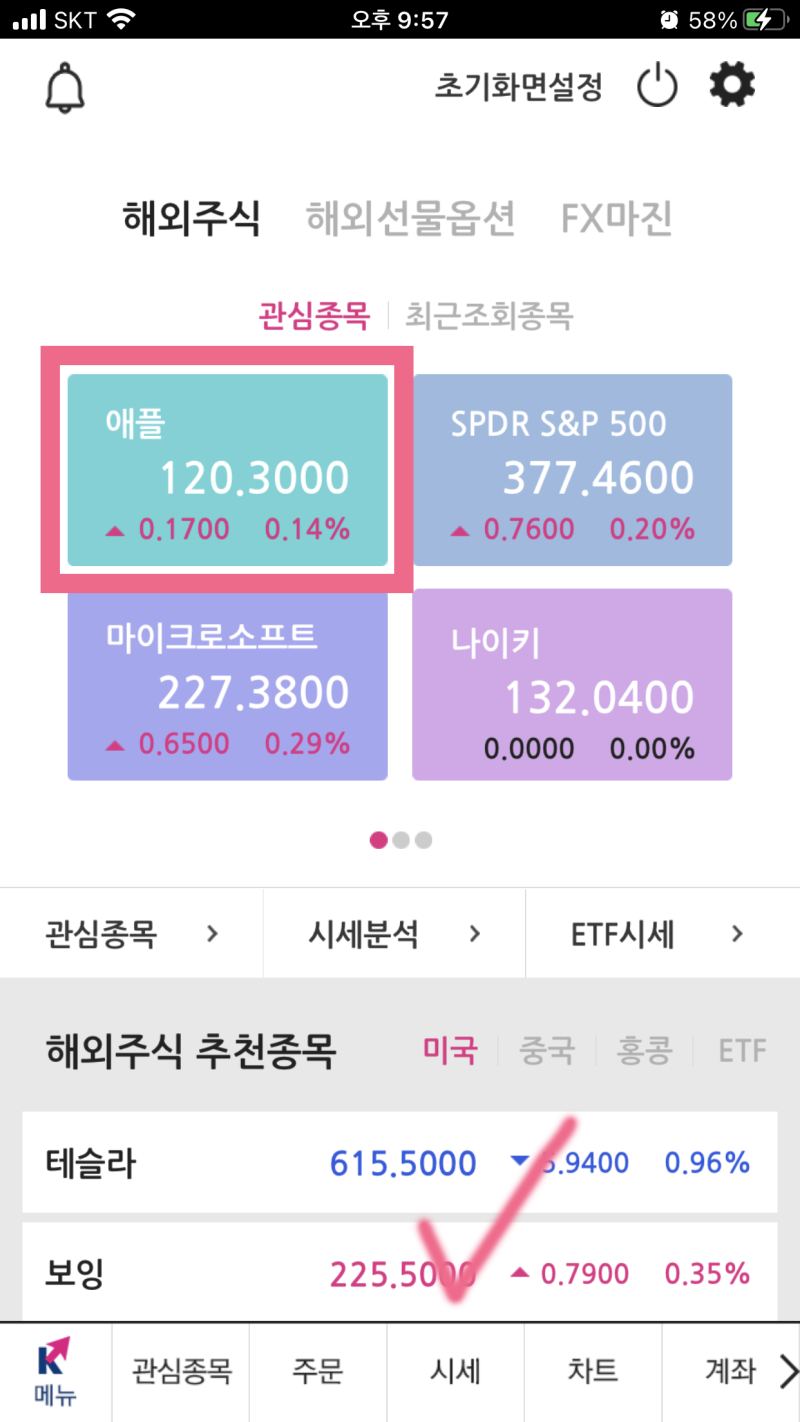Screen dimensions: 800x1422
Task: Open the notification bell icon
Action: tap(63, 87)
